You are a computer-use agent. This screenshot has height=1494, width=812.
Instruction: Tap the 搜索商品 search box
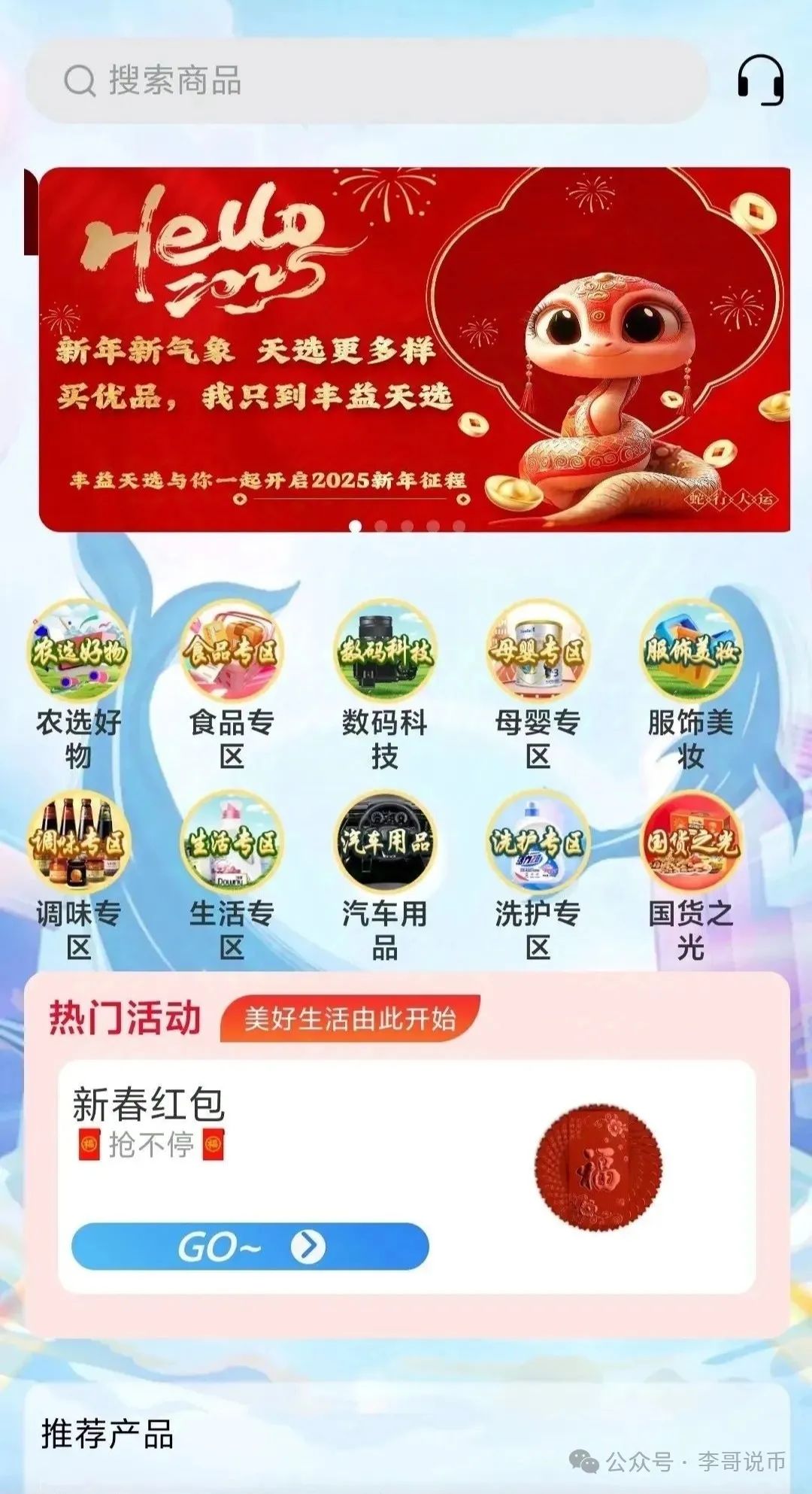[367, 80]
